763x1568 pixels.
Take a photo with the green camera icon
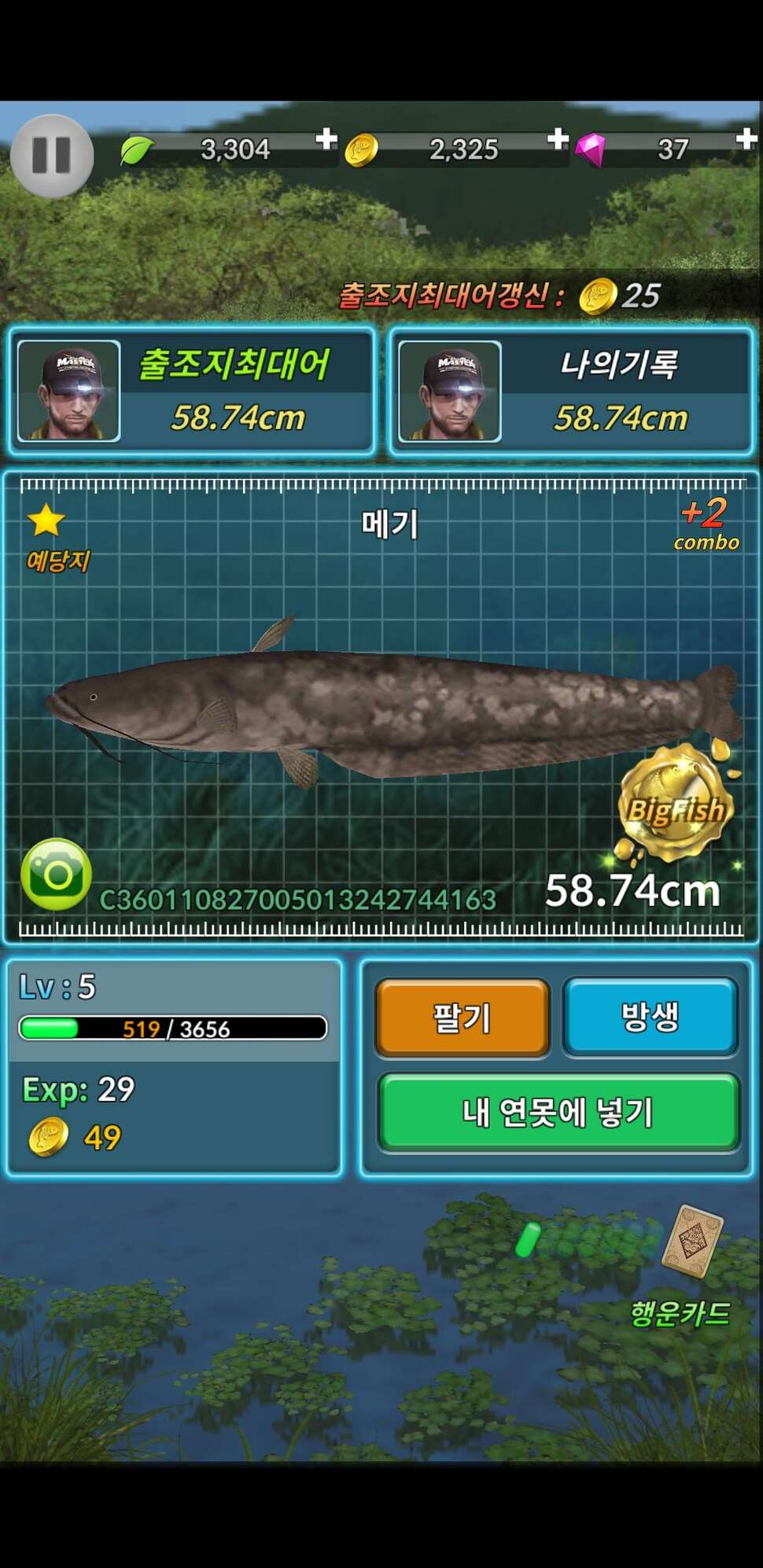56,874
